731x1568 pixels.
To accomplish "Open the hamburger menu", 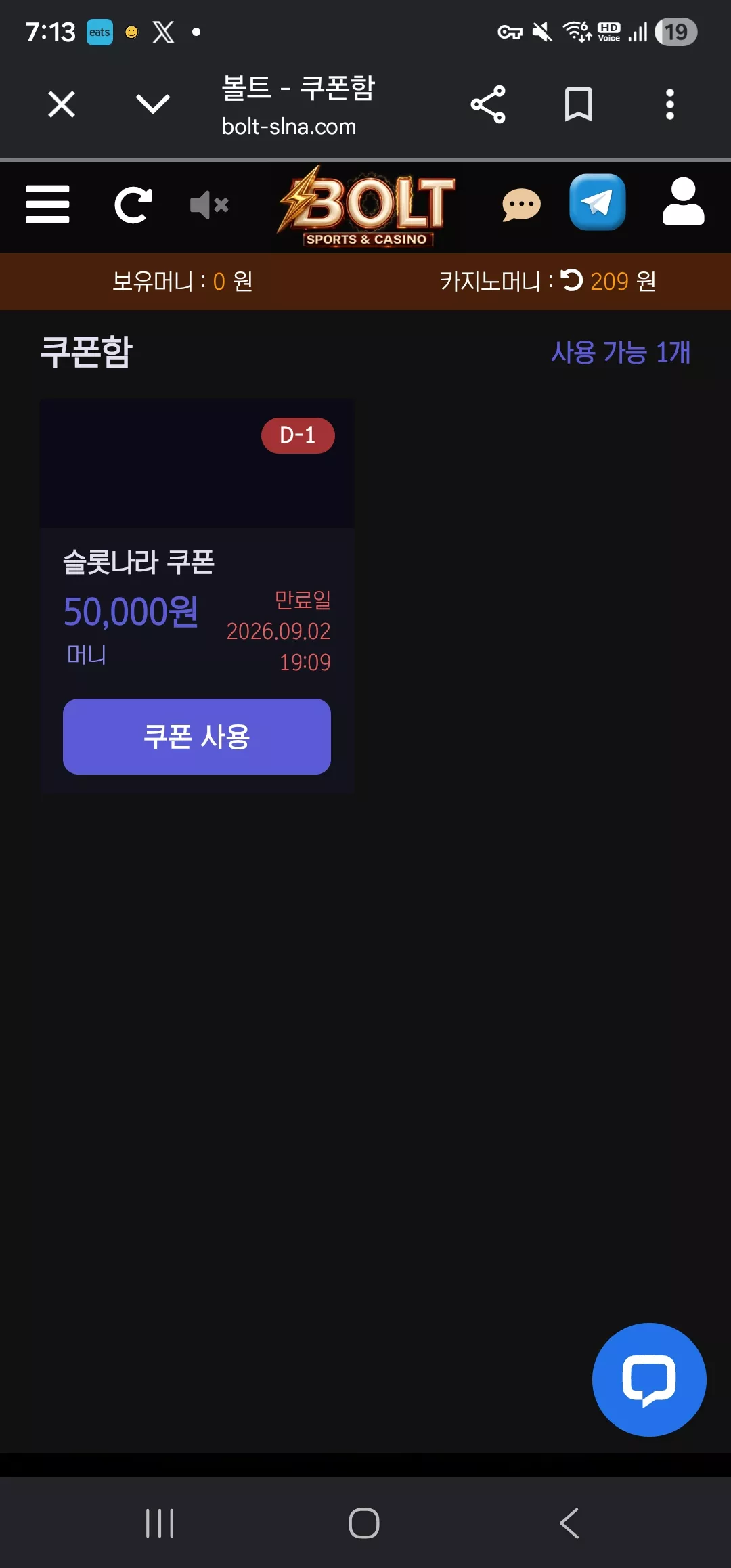I will point(47,204).
